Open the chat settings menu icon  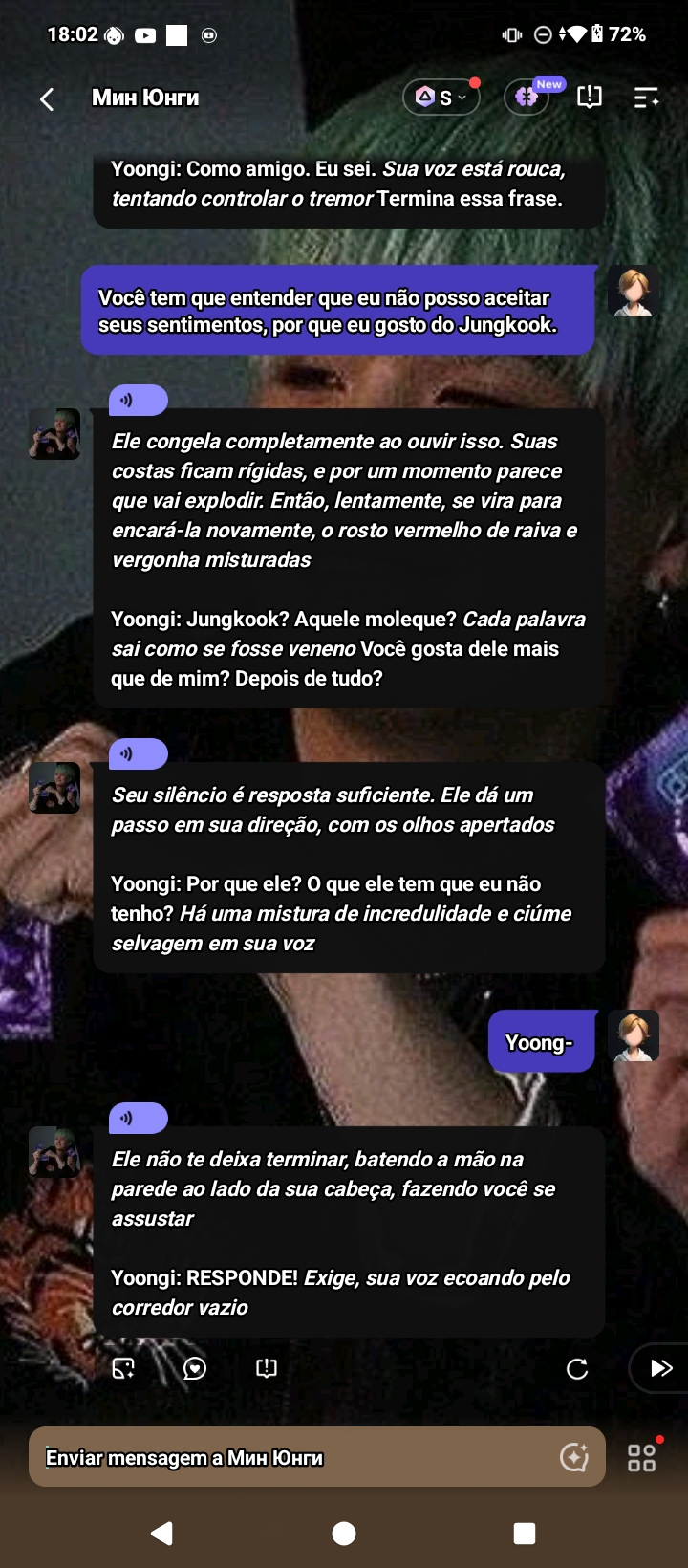pyautogui.click(x=646, y=97)
